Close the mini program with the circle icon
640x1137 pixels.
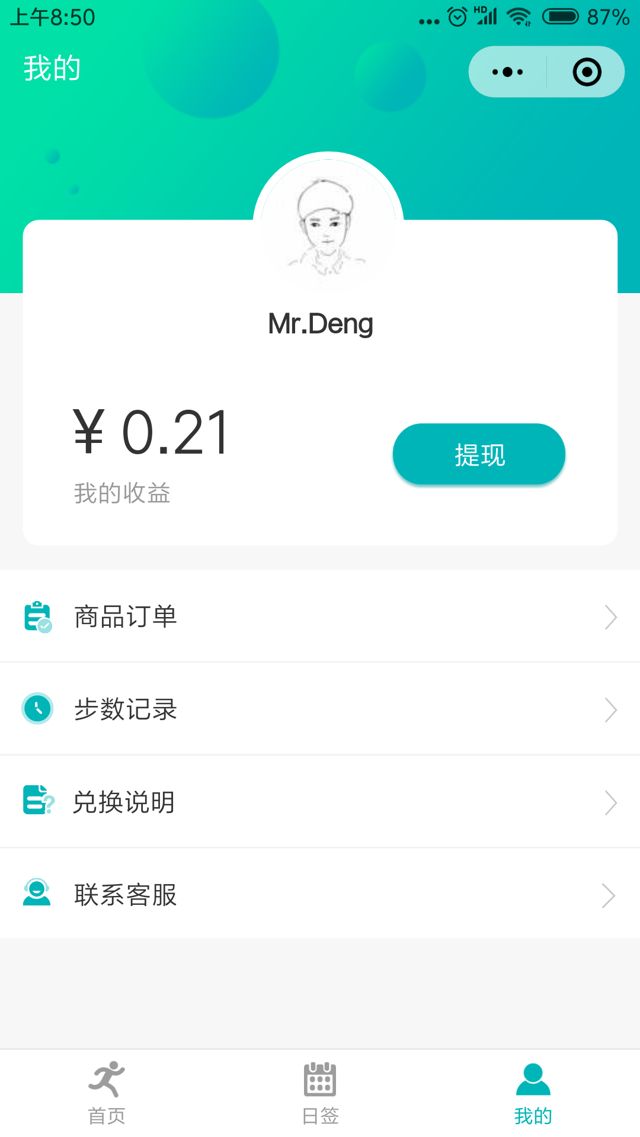coord(587,72)
